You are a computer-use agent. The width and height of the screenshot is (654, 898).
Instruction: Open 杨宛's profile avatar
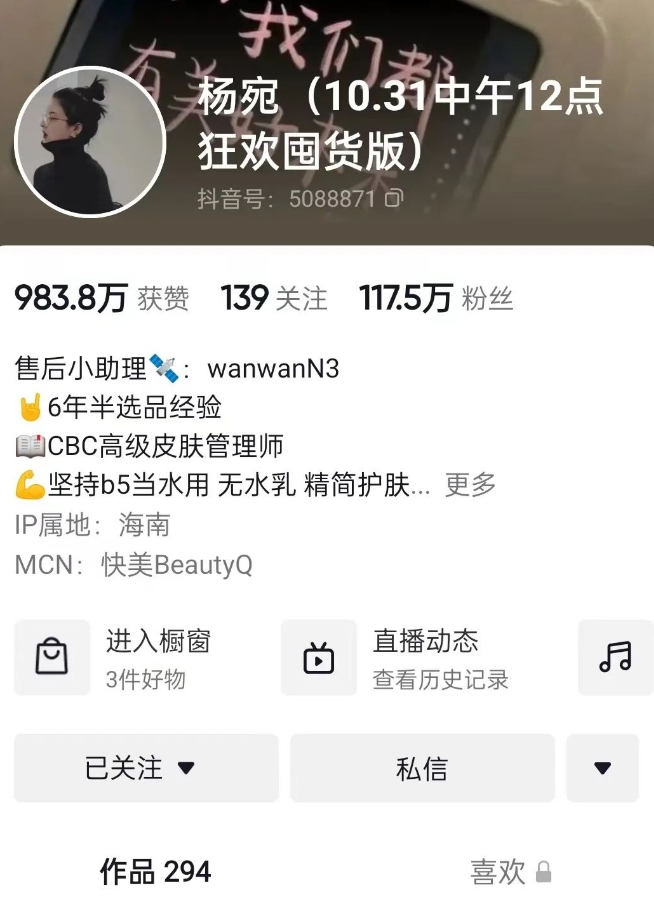[x=90, y=141]
